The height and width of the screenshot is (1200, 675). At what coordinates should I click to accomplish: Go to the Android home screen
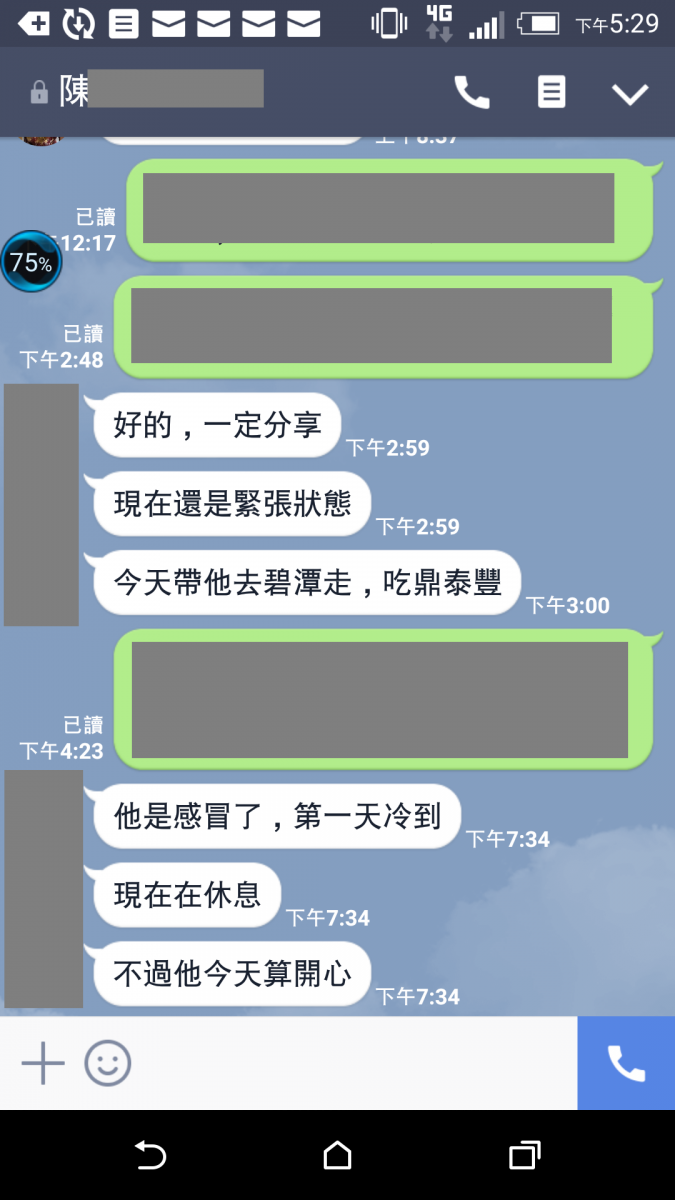coord(338,1156)
